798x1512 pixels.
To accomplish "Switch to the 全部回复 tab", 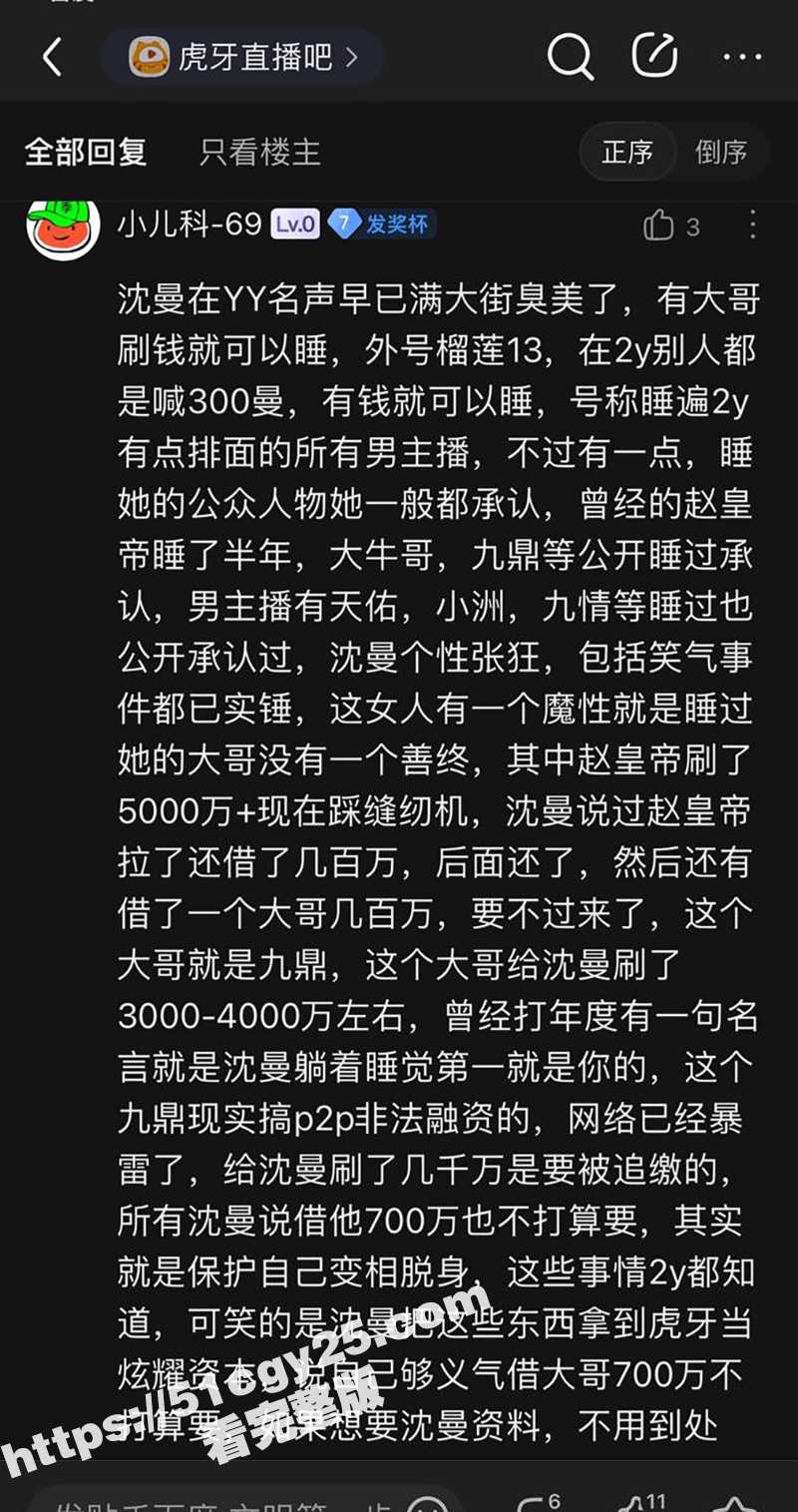I will 86,152.
